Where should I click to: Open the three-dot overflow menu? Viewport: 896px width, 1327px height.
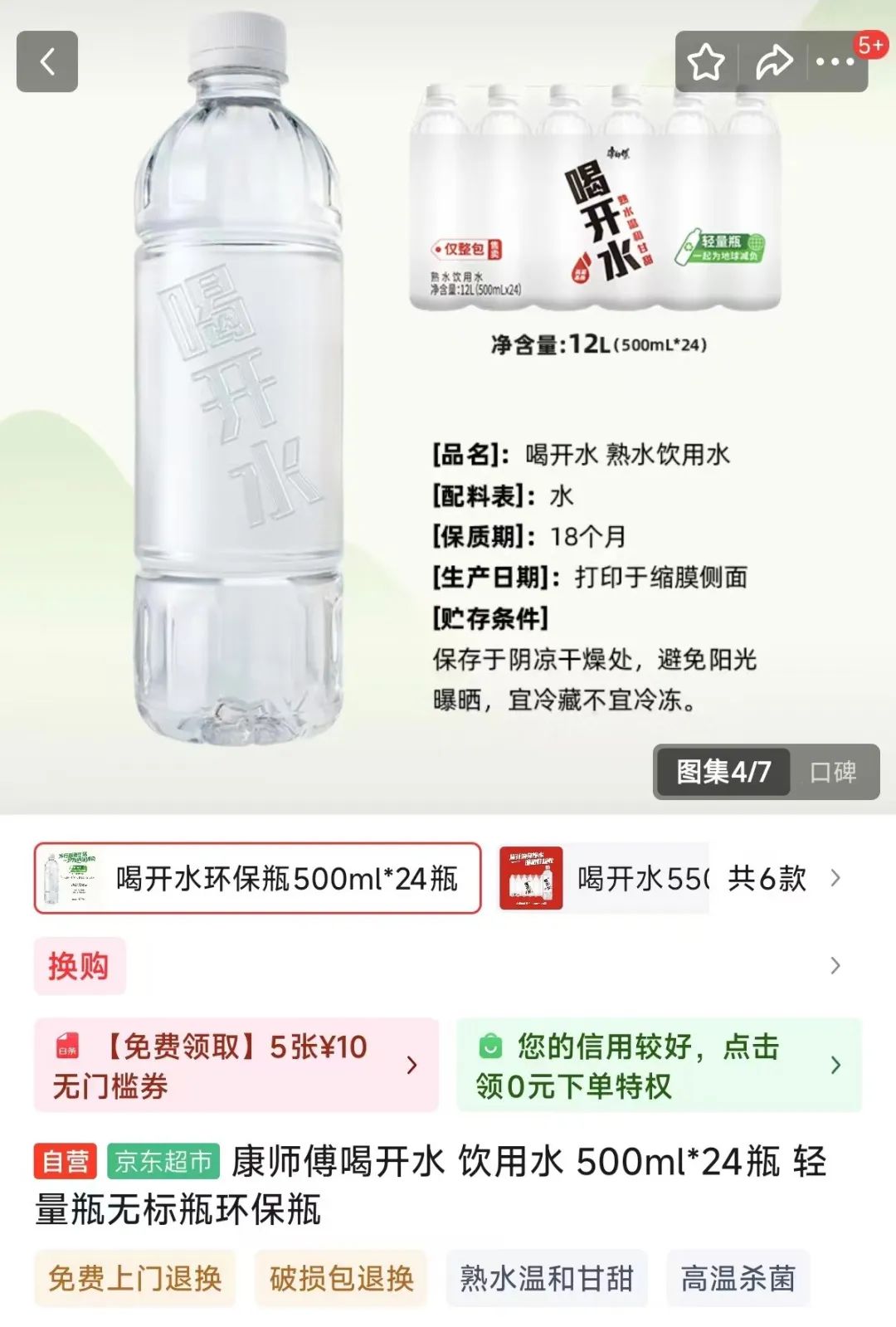tap(835, 62)
